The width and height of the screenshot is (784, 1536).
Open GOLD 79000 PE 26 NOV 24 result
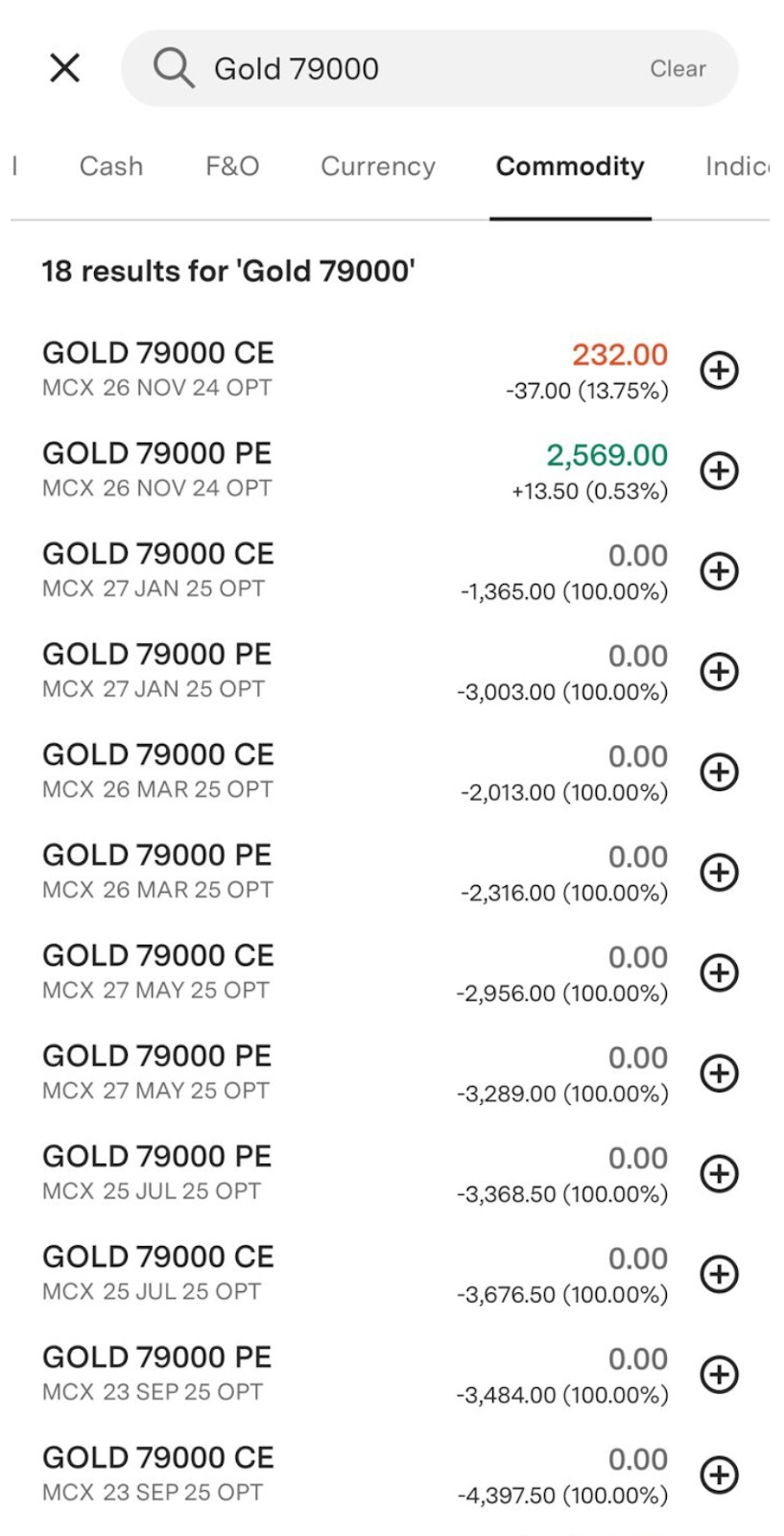pos(355,470)
